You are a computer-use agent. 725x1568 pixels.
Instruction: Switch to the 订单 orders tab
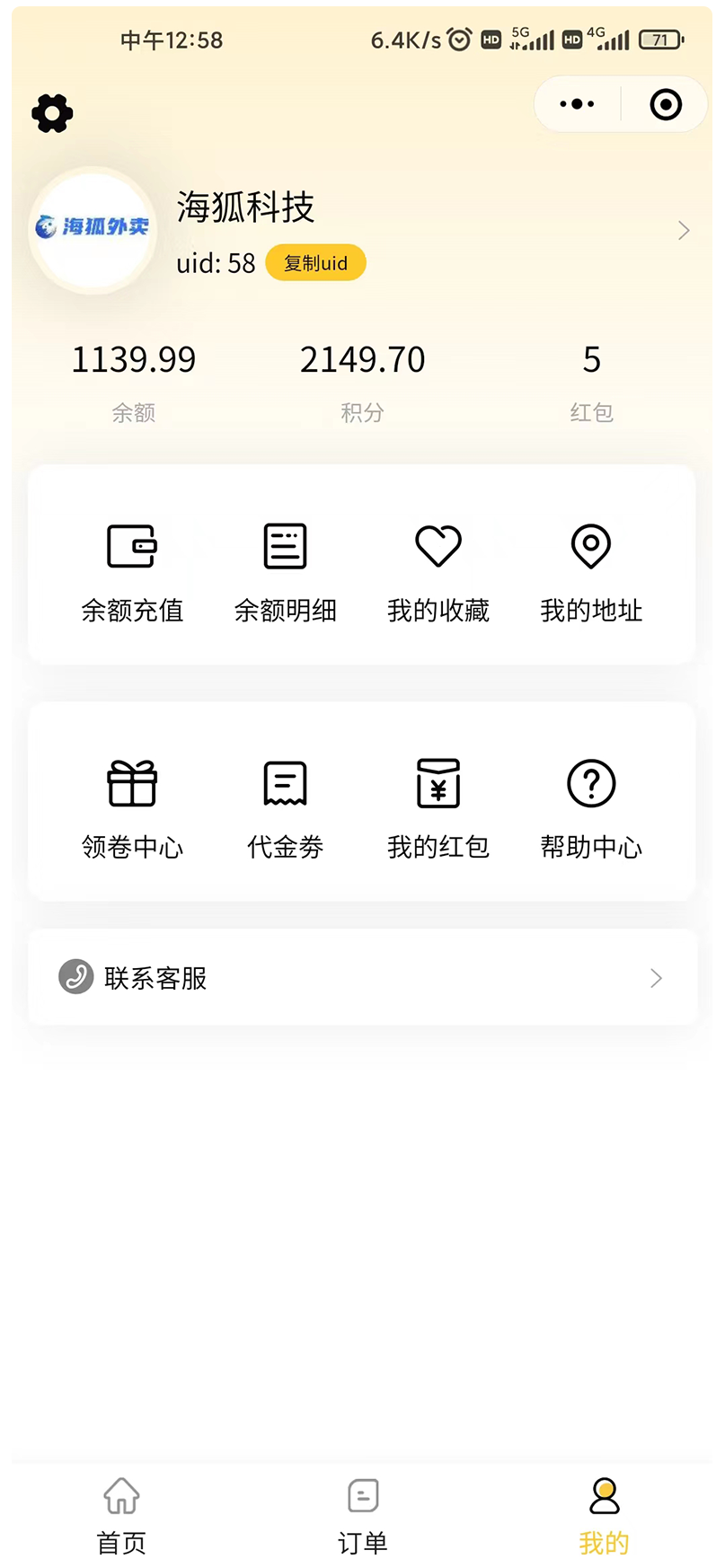(363, 1517)
